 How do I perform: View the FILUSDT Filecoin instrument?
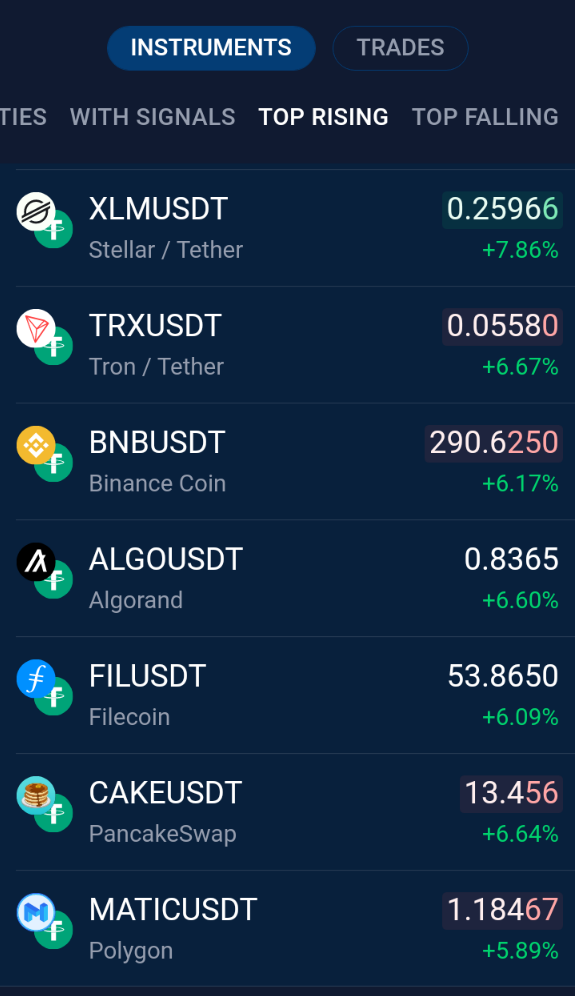pyautogui.click(x=288, y=696)
